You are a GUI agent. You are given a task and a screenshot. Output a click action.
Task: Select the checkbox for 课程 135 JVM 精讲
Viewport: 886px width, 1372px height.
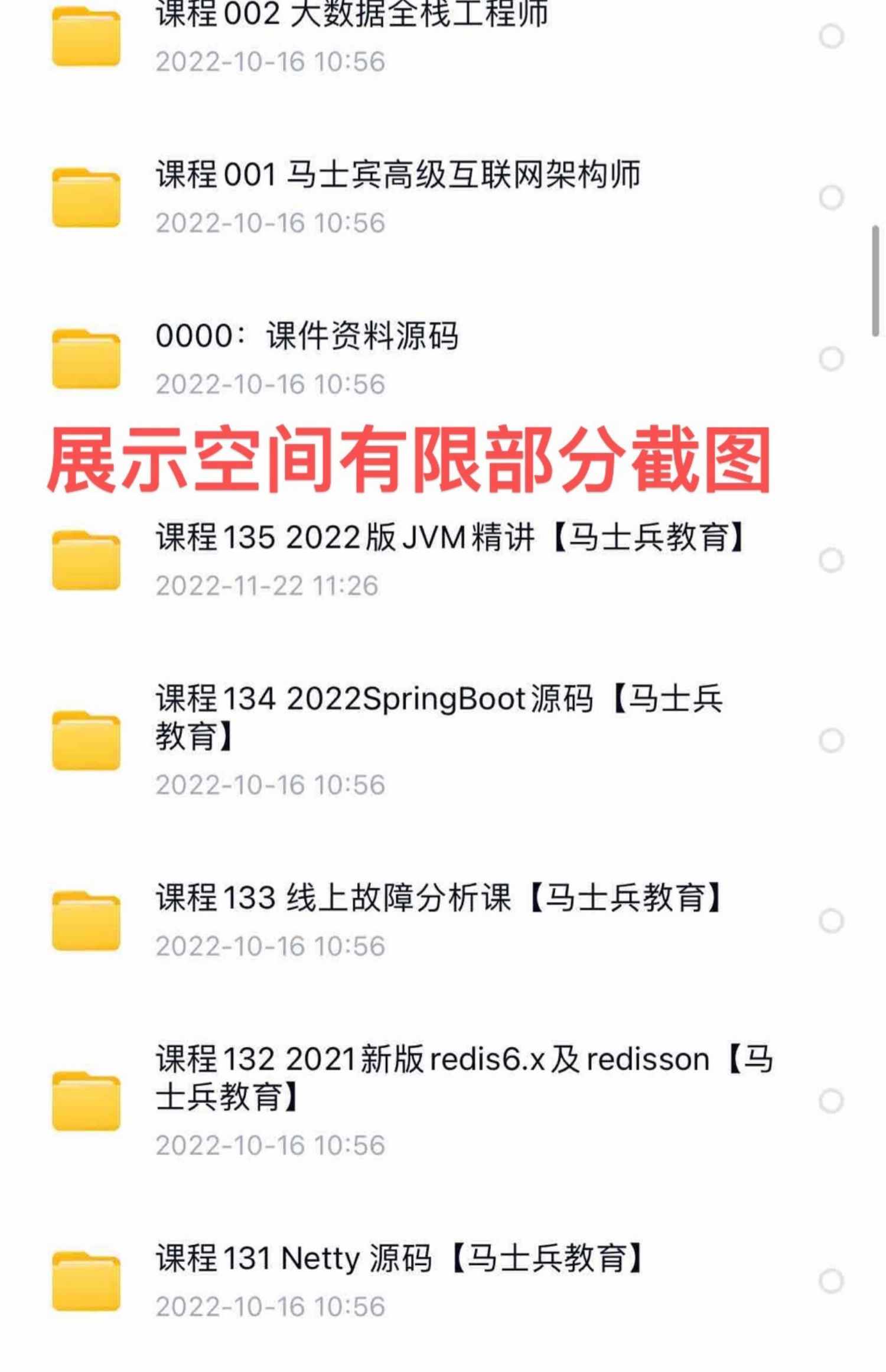[830, 558]
